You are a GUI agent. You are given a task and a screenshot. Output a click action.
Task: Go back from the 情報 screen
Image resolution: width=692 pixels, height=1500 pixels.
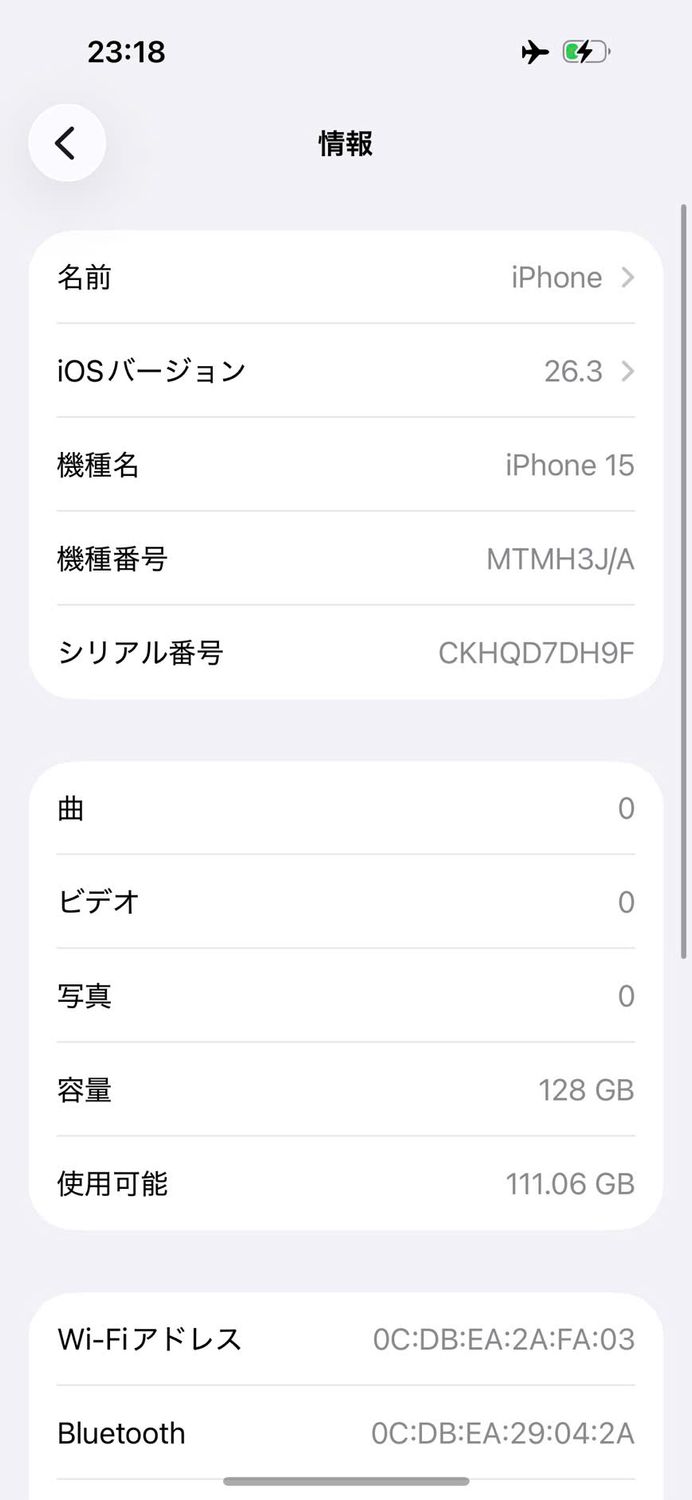66,144
